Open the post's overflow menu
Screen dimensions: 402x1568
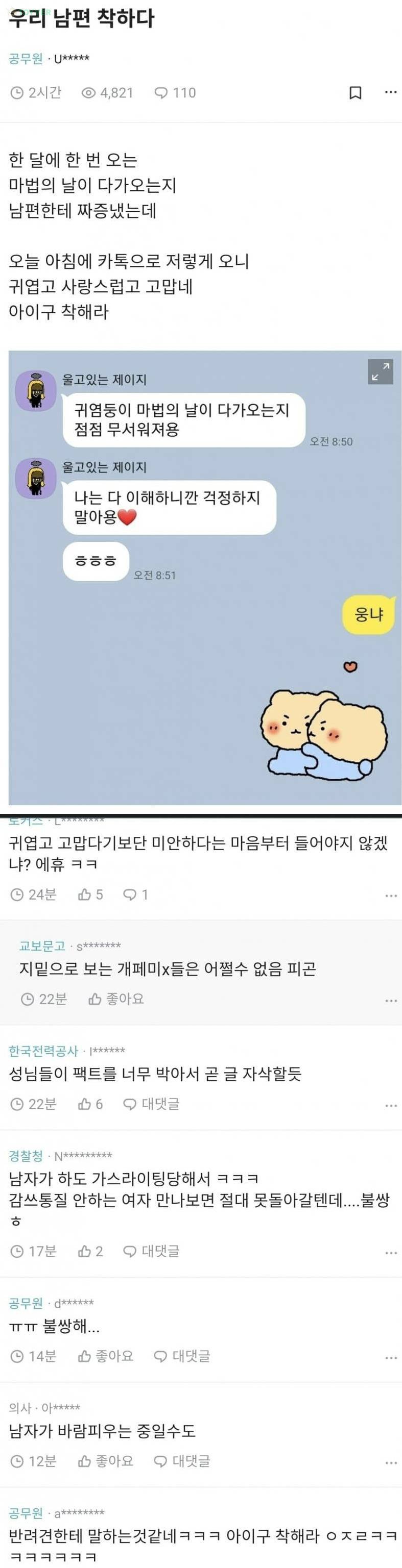coord(390,92)
